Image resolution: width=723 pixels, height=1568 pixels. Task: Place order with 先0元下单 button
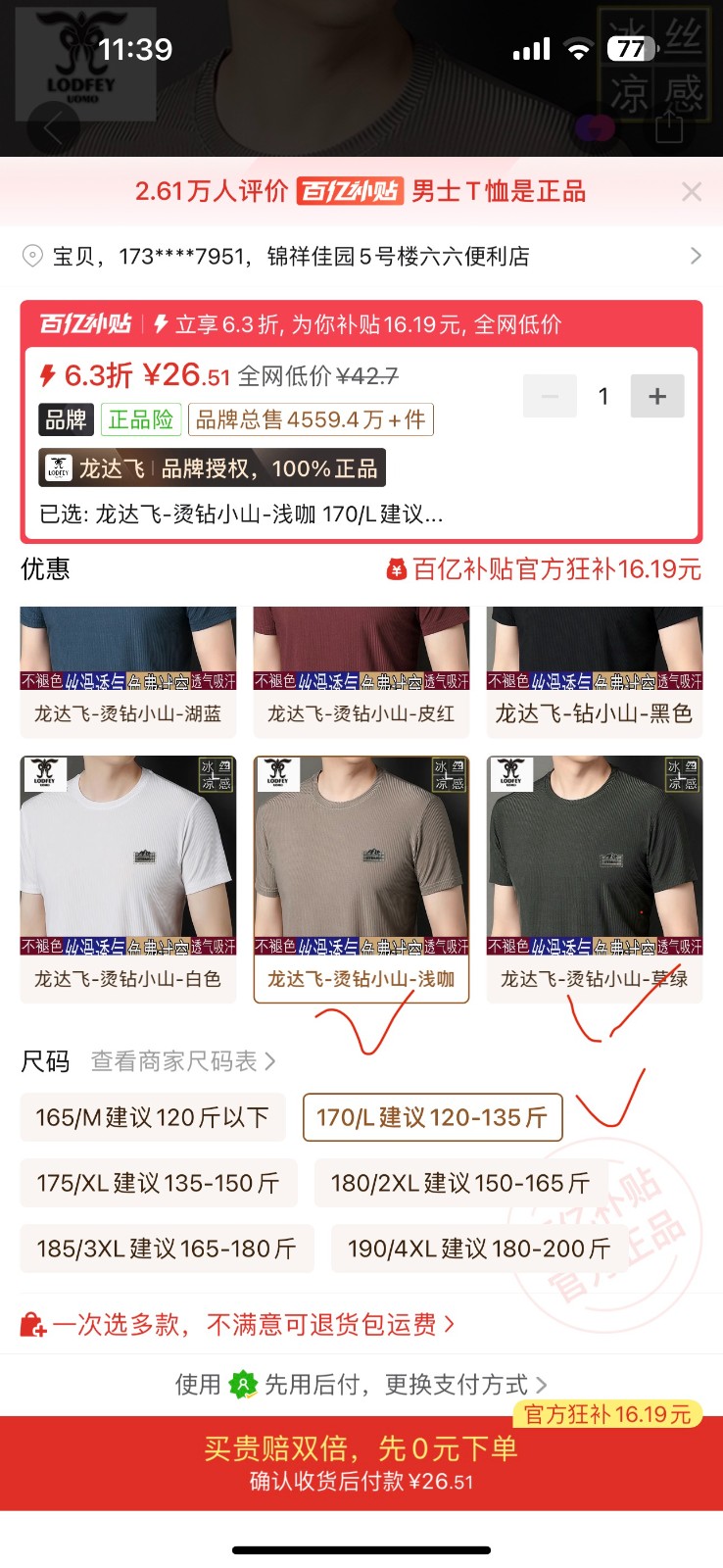click(x=361, y=1462)
